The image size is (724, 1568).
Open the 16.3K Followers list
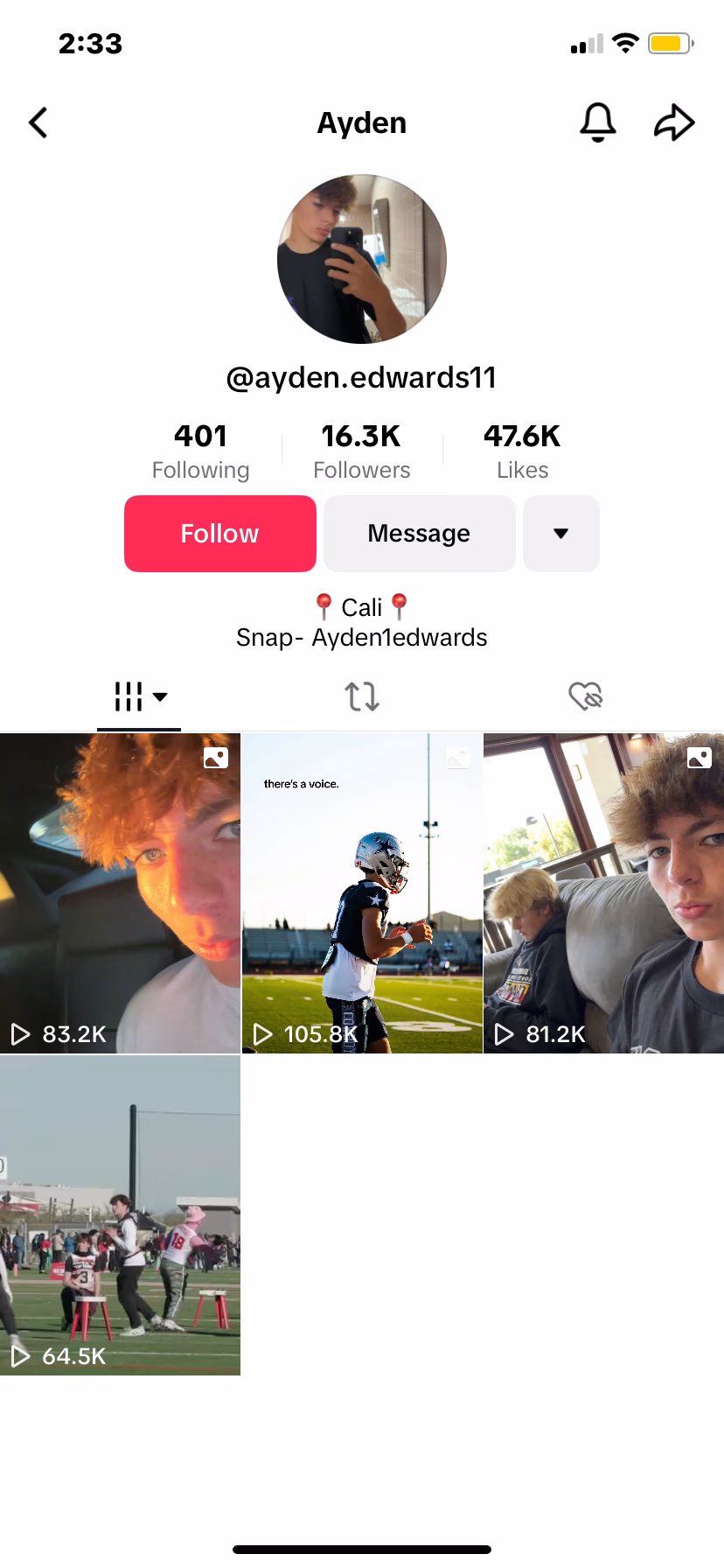pyautogui.click(x=361, y=451)
